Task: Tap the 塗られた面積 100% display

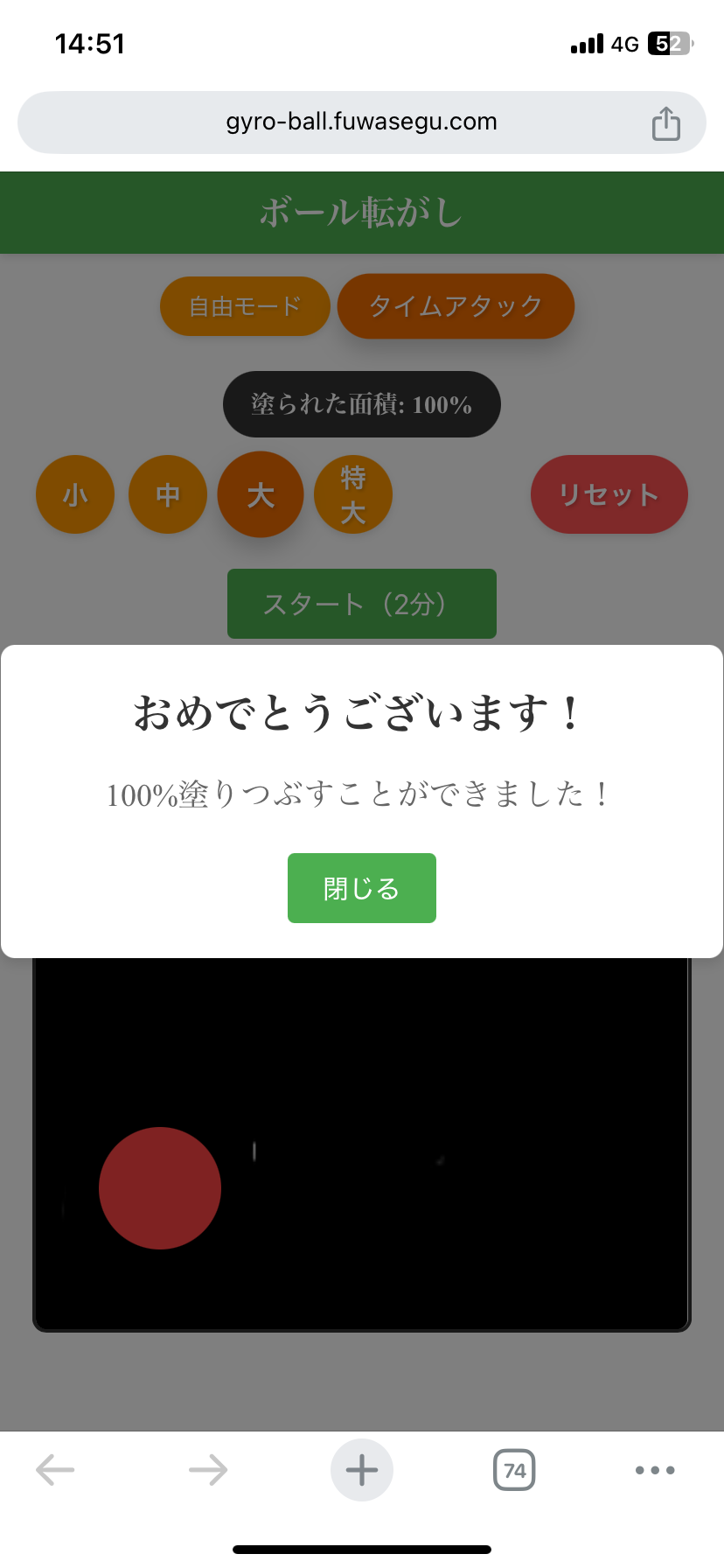Action: tap(361, 404)
